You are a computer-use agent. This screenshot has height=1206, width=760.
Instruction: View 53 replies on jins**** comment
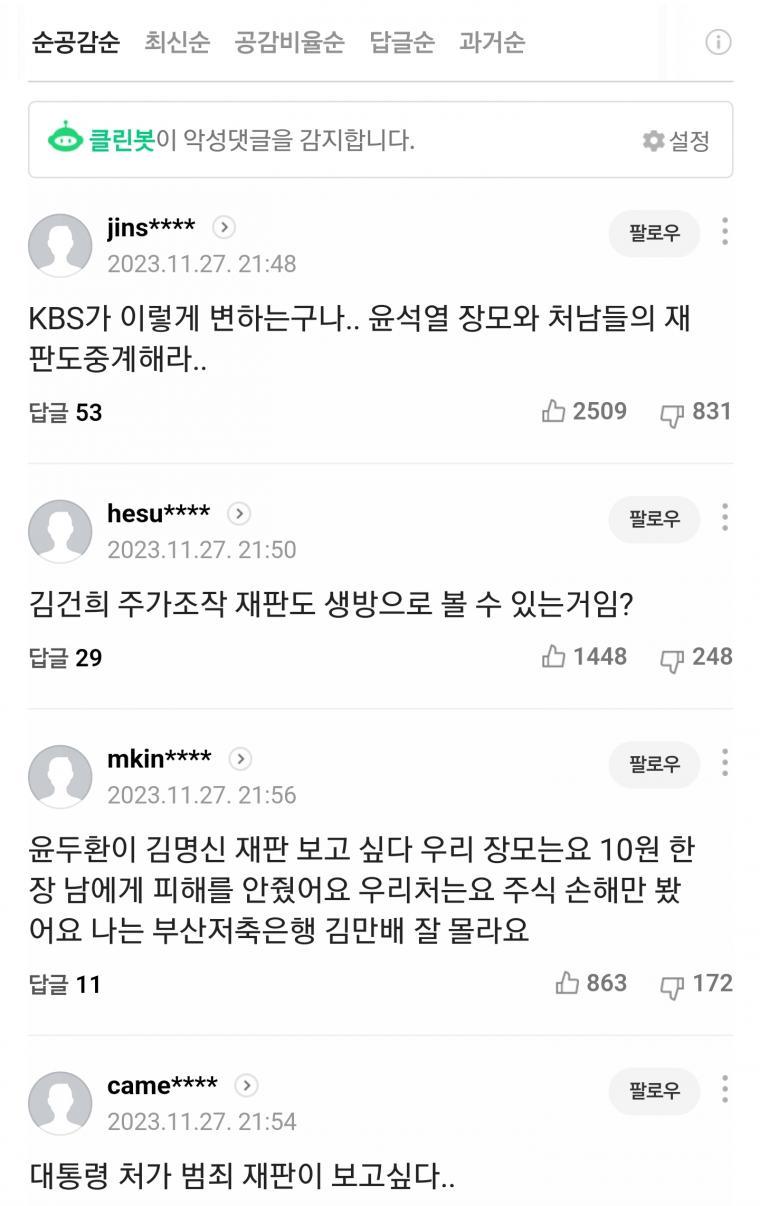point(65,412)
